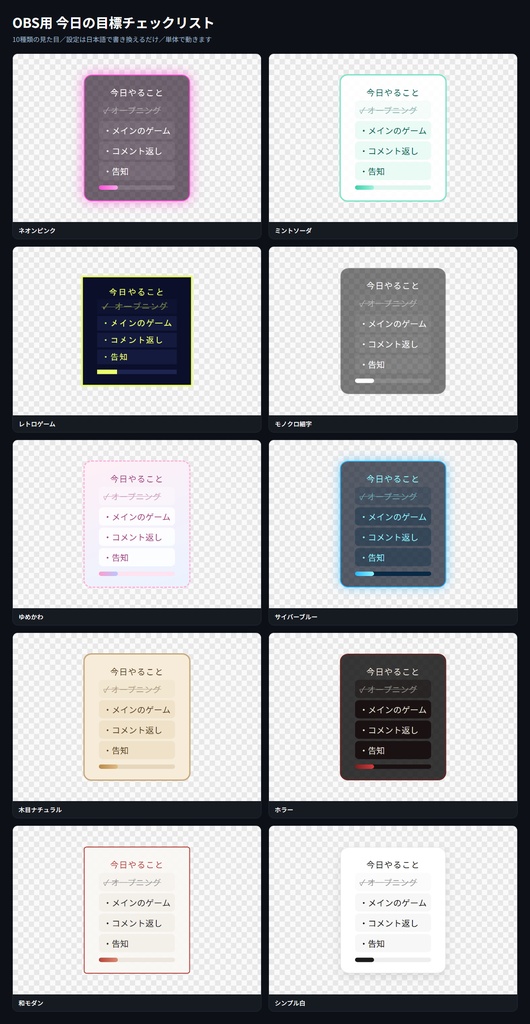Choose the ホラー checklist preview
530x1024 pixels.
pos(393,716)
